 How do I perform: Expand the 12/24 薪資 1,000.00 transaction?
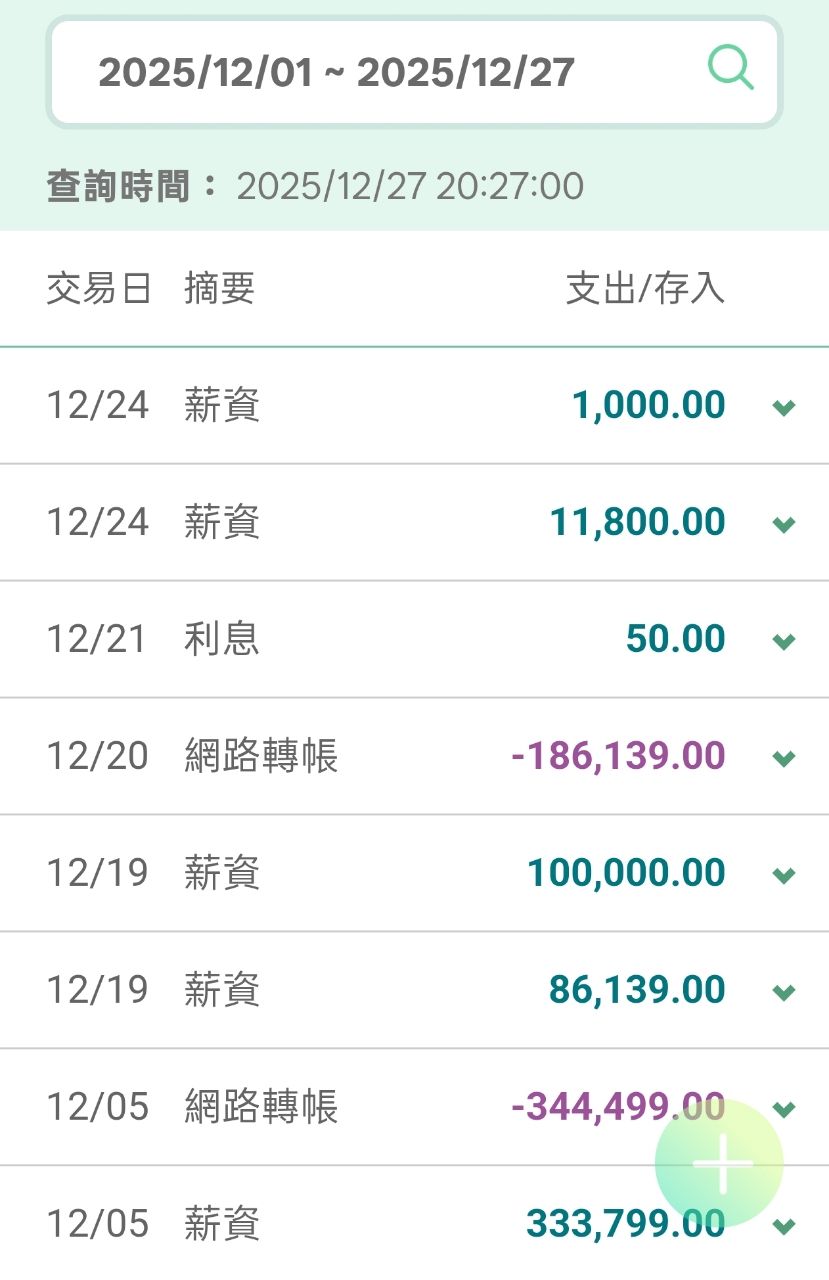[x=784, y=407]
